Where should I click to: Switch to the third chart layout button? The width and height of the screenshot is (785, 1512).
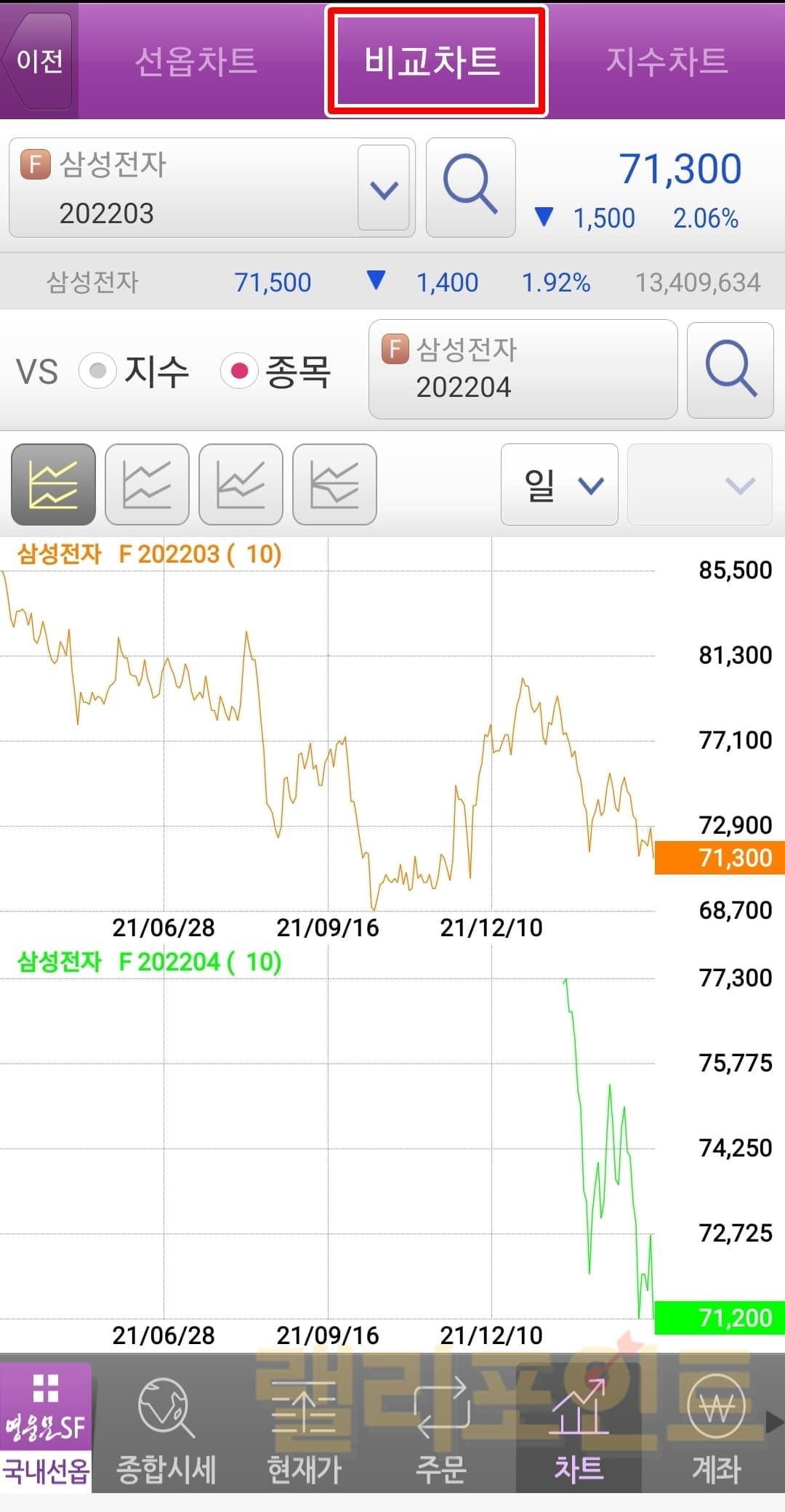241,484
